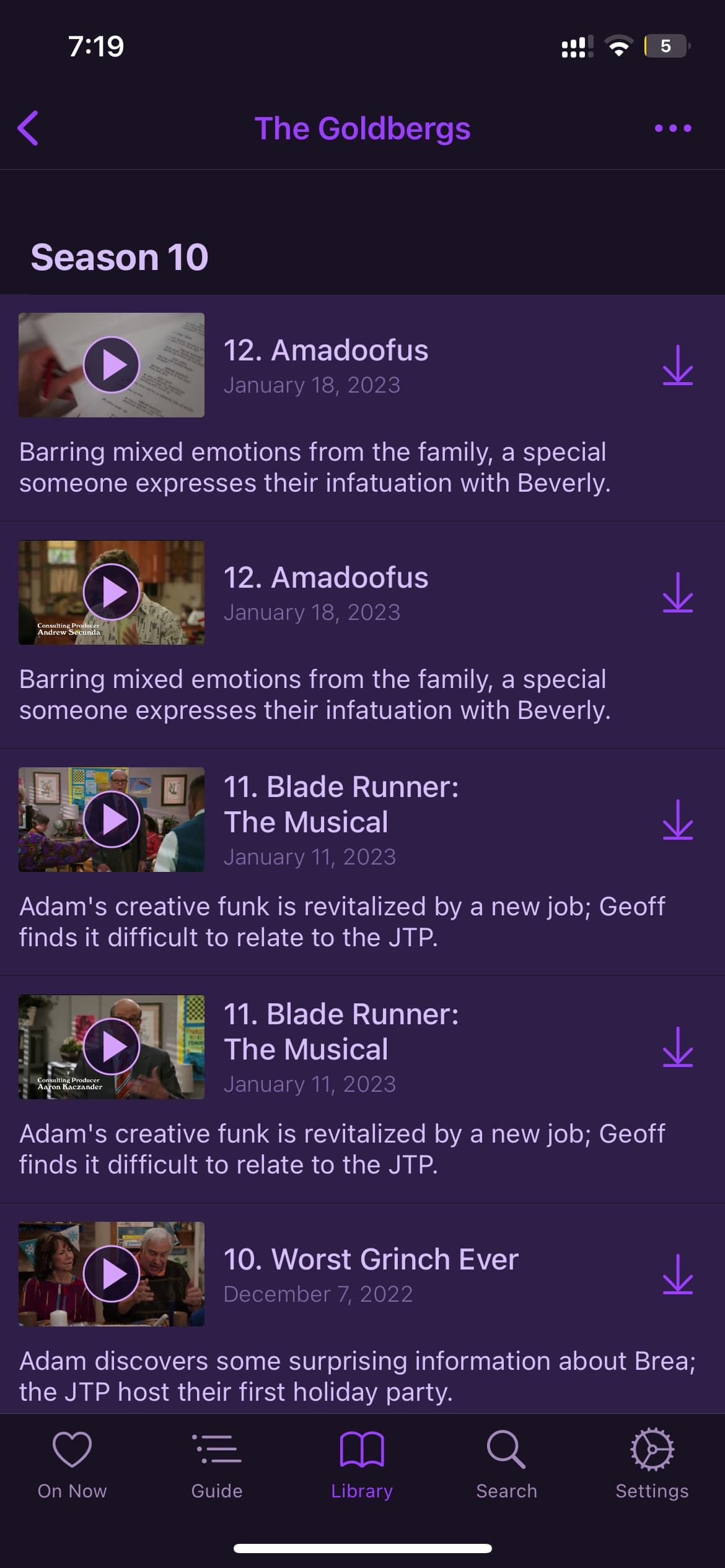Go back from The Goldbergs page
This screenshot has width=725, height=1568.
click(29, 128)
